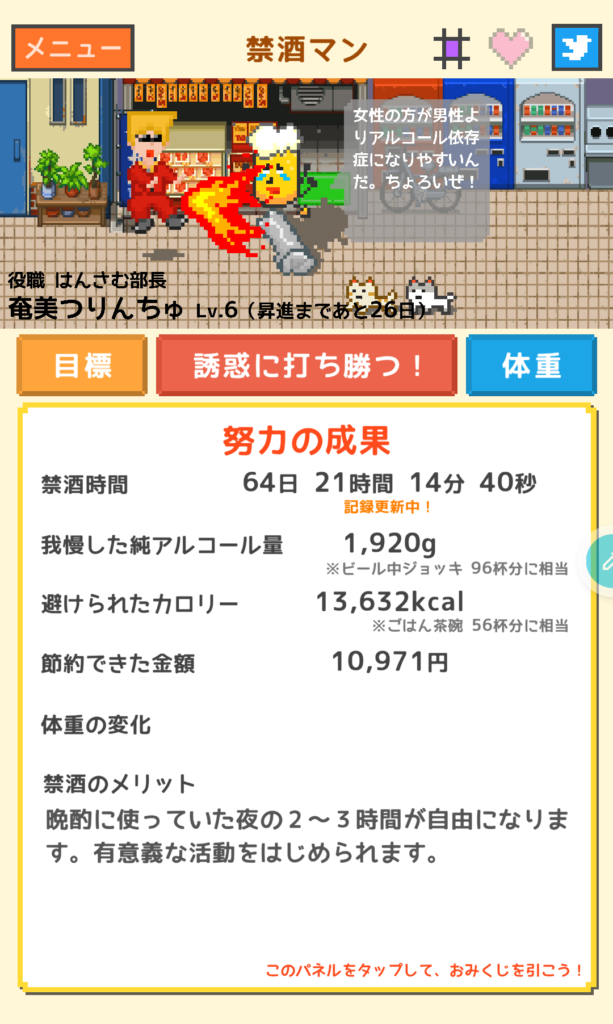Viewport: 613px width, 1024px height.
Task: Tap the purple hashtag icon
Action: (x=452, y=48)
